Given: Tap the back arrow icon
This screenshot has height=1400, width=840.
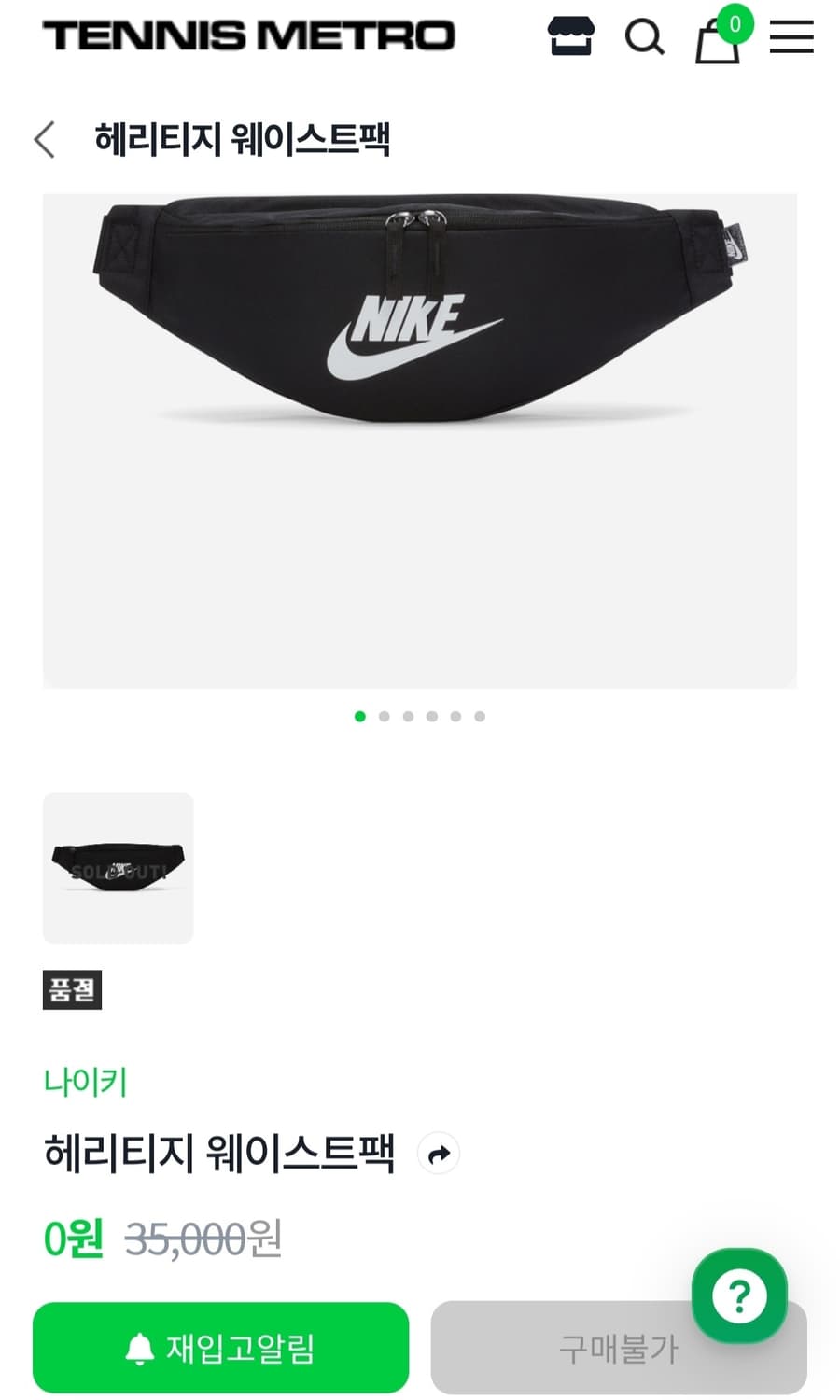Looking at the screenshot, I should click(x=44, y=139).
